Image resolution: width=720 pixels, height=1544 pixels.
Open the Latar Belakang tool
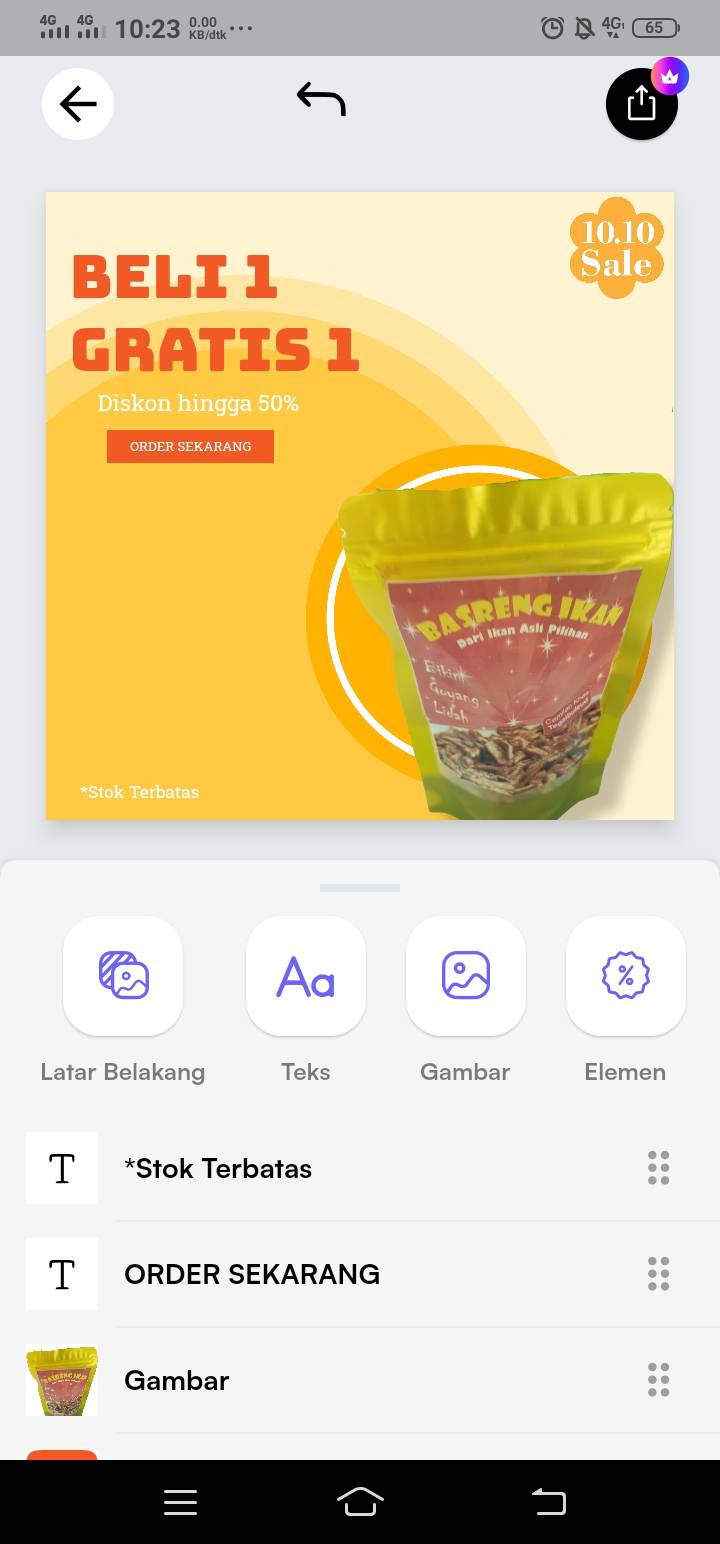coord(123,976)
